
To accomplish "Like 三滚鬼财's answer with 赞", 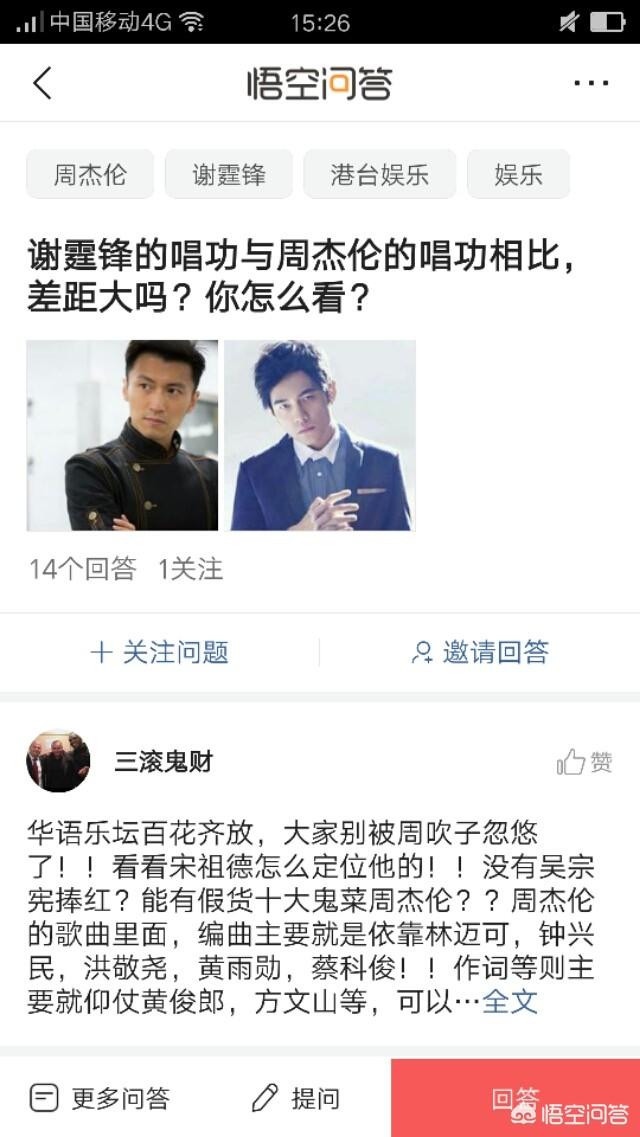I will click(585, 762).
